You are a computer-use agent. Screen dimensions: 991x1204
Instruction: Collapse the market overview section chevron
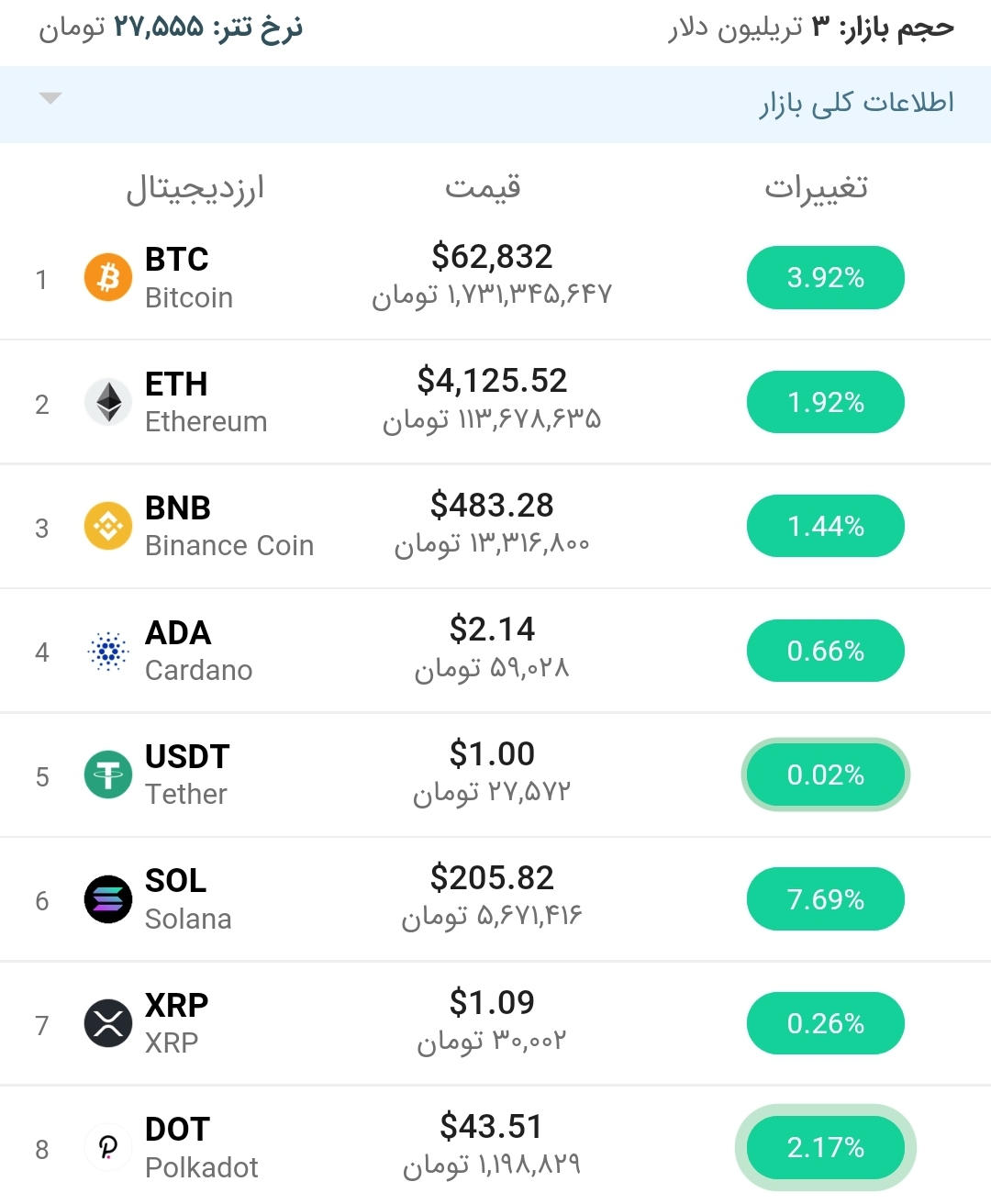[x=50, y=97]
